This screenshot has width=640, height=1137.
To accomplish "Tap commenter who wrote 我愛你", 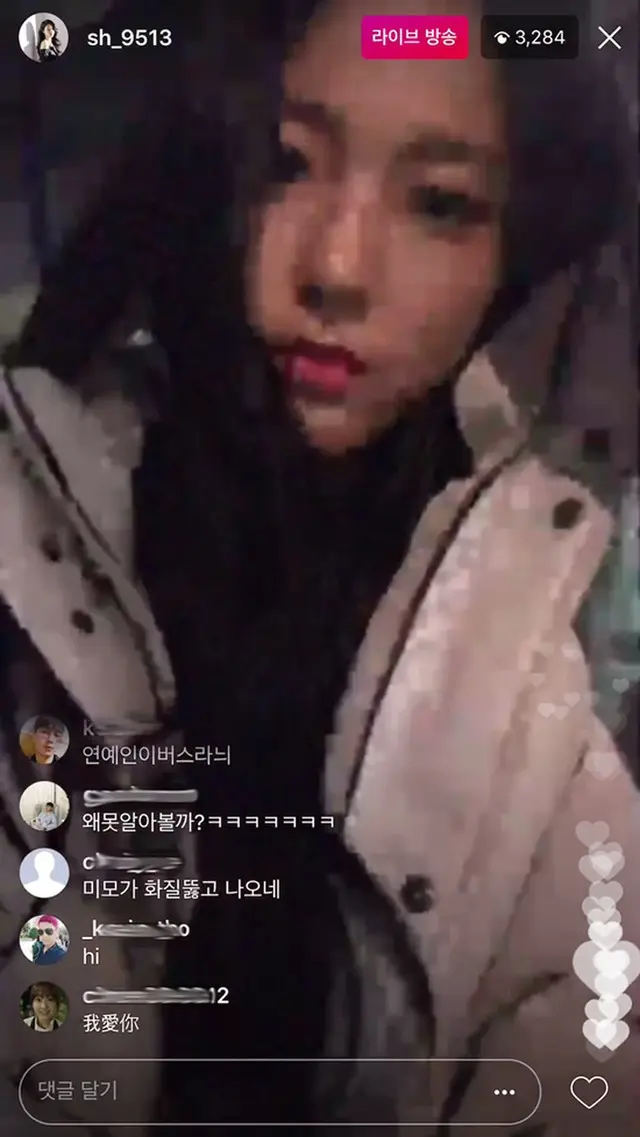I will [x=45, y=1006].
